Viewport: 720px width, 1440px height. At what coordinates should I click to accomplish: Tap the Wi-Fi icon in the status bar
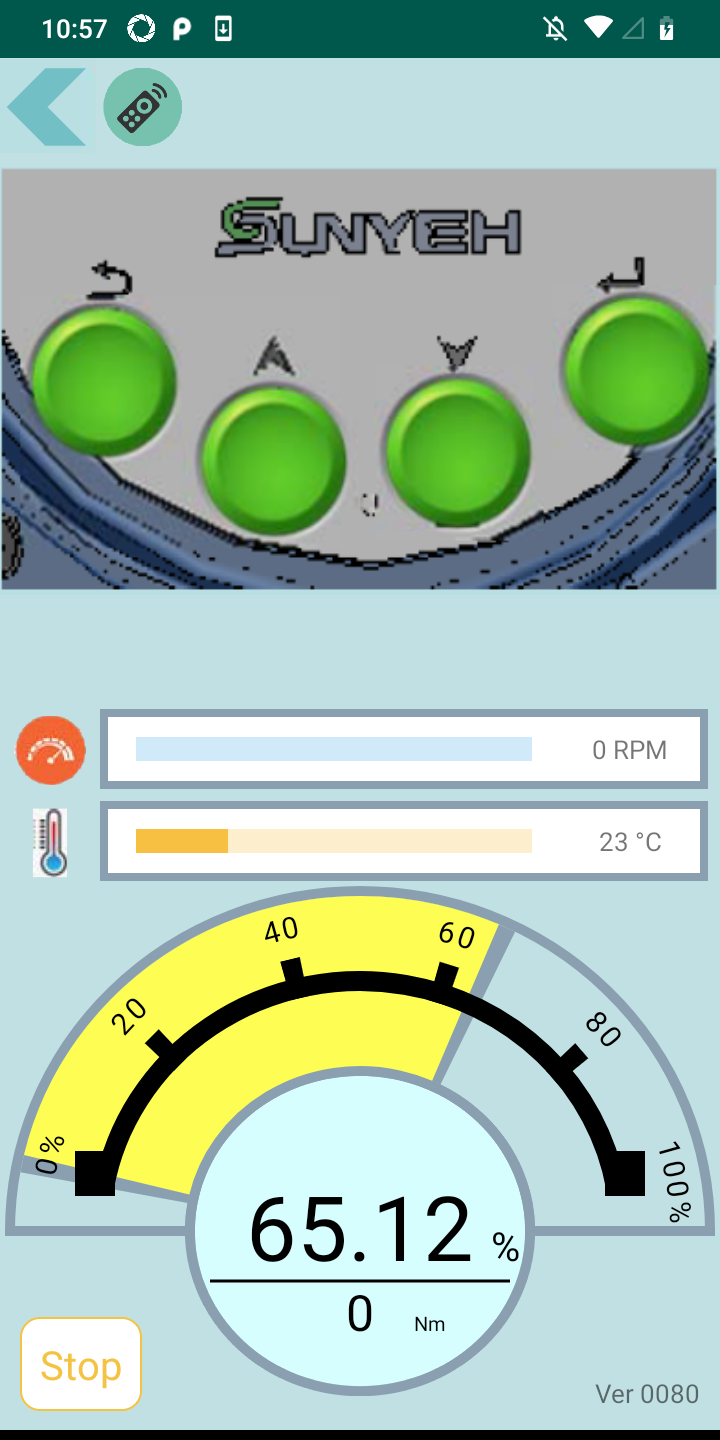[x=597, y=28]
